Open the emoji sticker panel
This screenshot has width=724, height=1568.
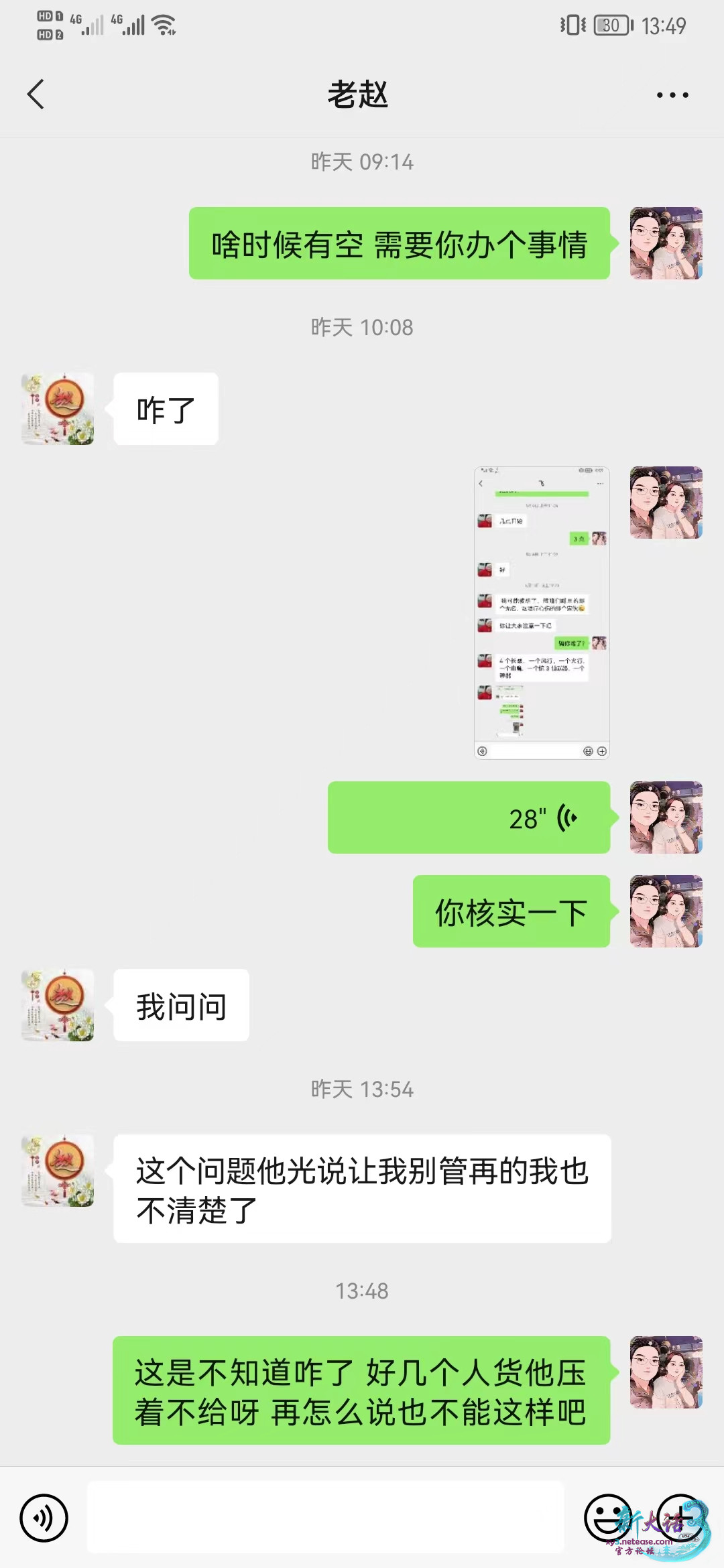coord(608,1518)
